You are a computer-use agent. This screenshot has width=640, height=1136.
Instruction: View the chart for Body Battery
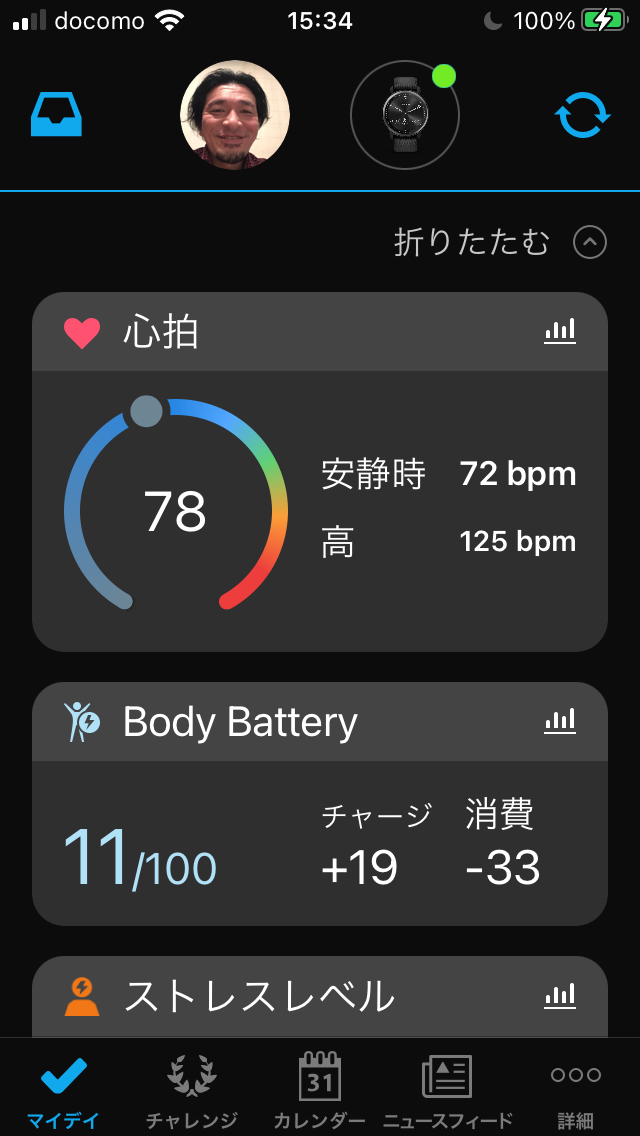click(560, 721)
